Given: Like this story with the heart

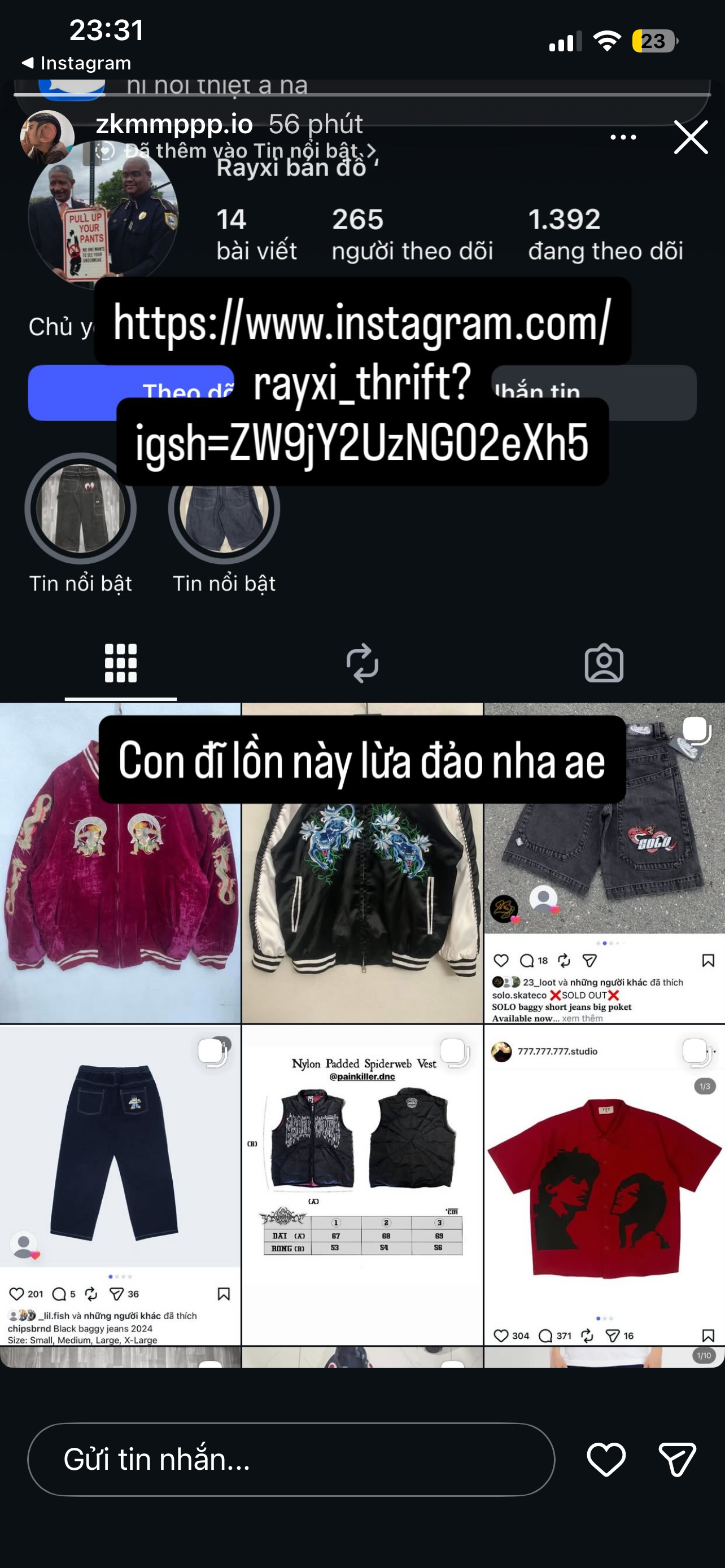Looking at the screenshot, I should pyautogui.click(x=606, y=1458).
